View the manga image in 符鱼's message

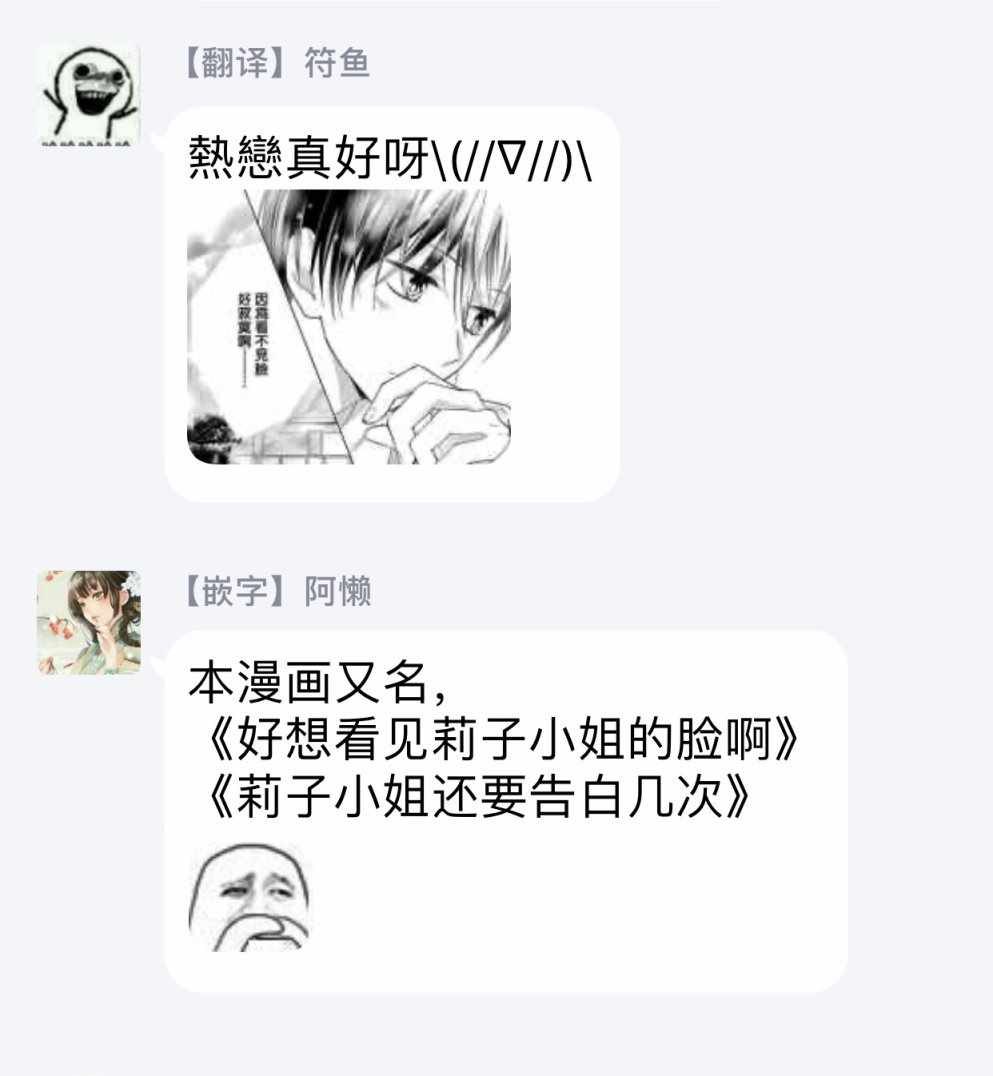click(349, 327)
